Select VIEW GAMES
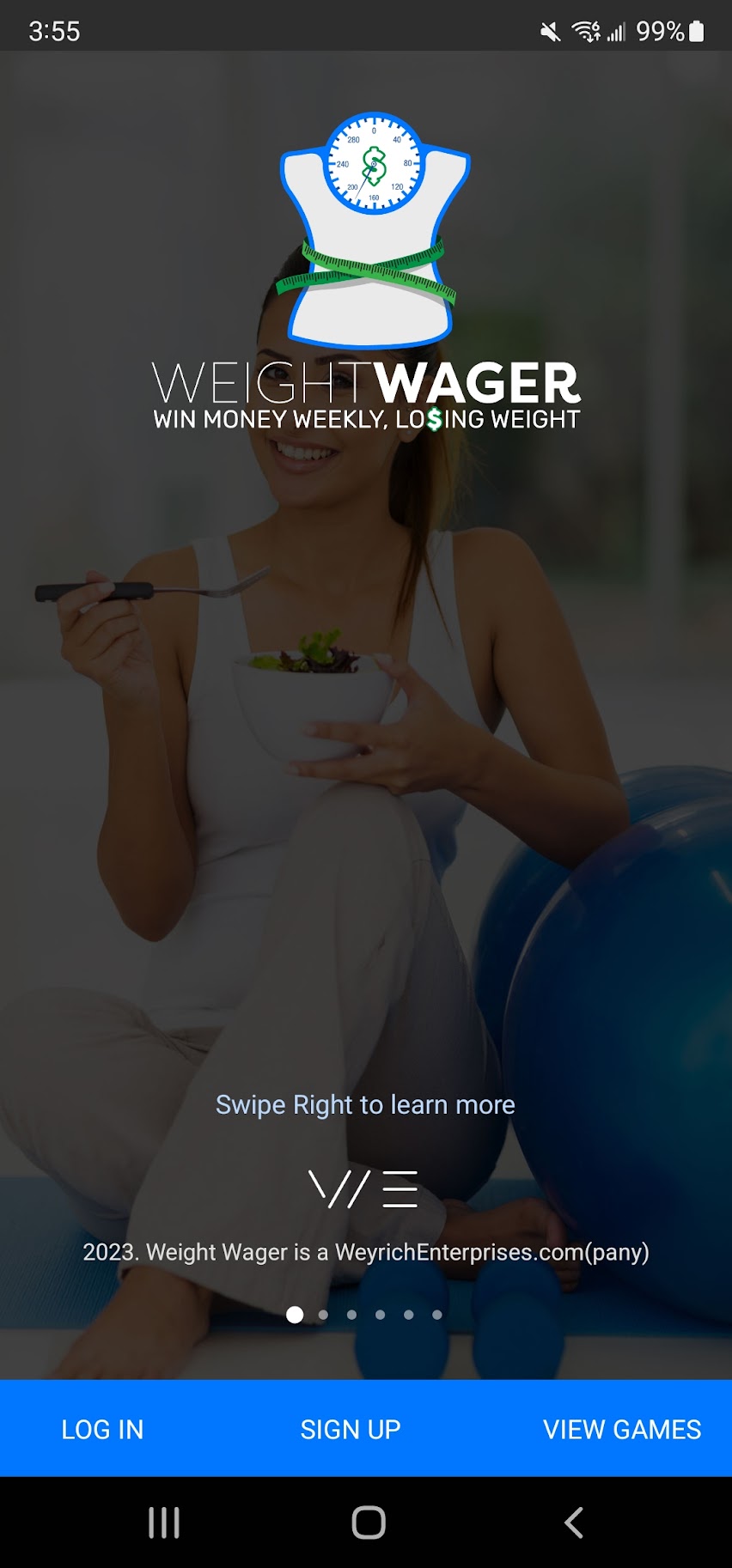 coord(622,1429)
